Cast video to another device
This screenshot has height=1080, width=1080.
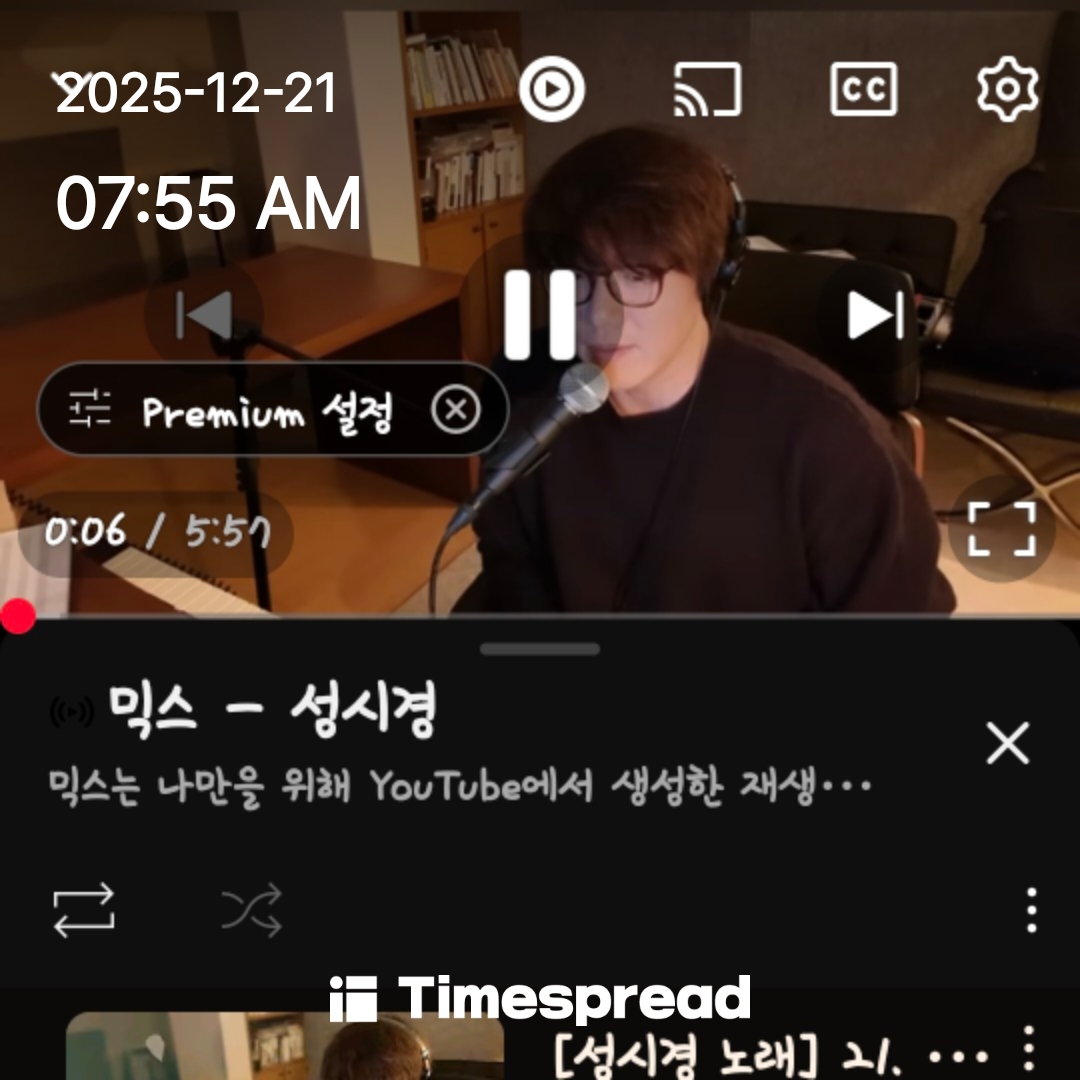[x=707, y=90]
